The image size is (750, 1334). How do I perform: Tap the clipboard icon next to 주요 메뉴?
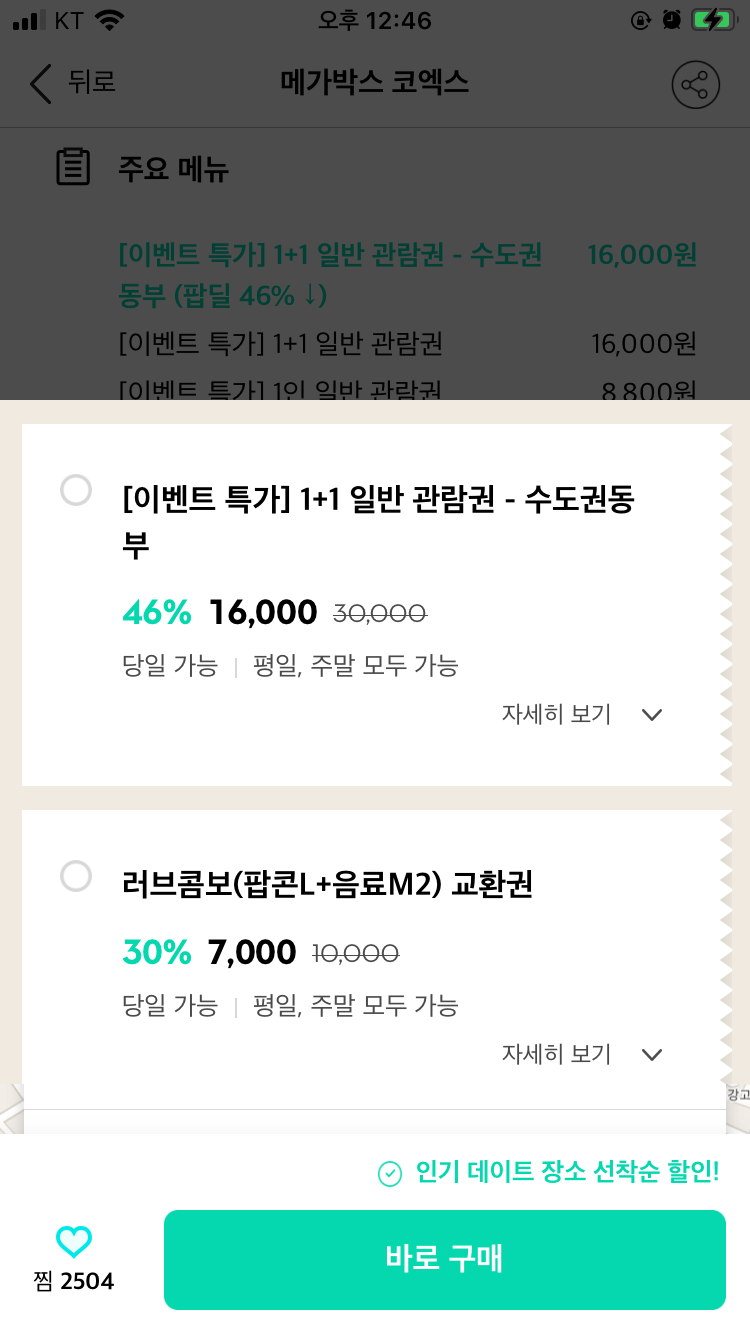point(72,169)
